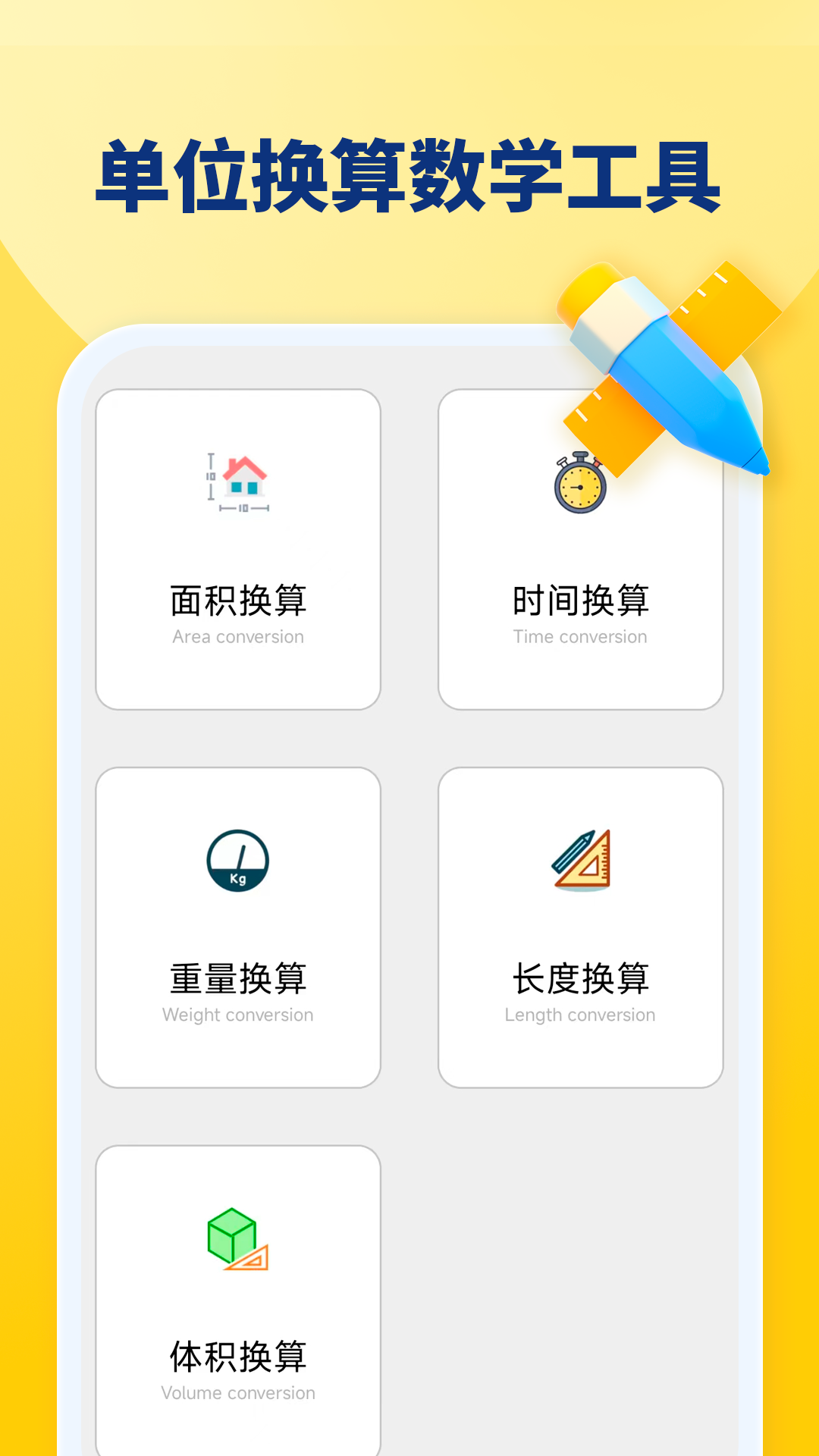Open the 时间换算 card

click(581, 546)
